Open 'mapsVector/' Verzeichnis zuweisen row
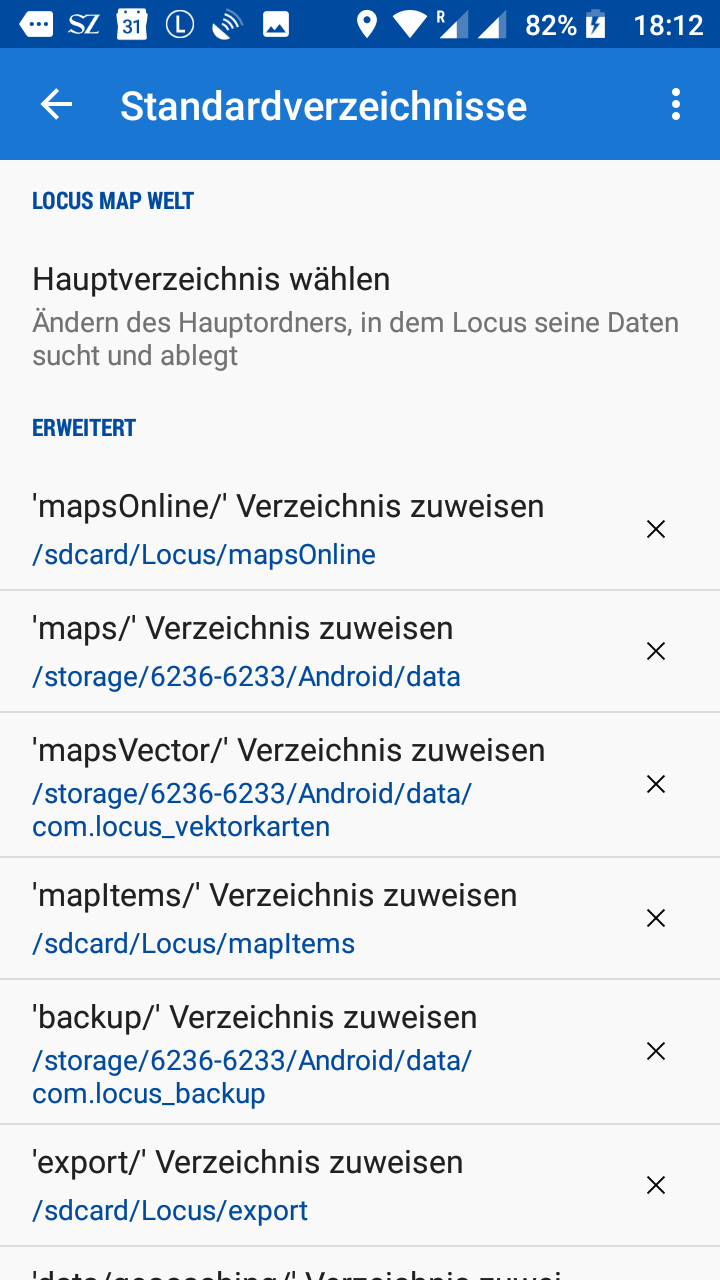This screenshot has height=1280, width=720. pos(300,786)
